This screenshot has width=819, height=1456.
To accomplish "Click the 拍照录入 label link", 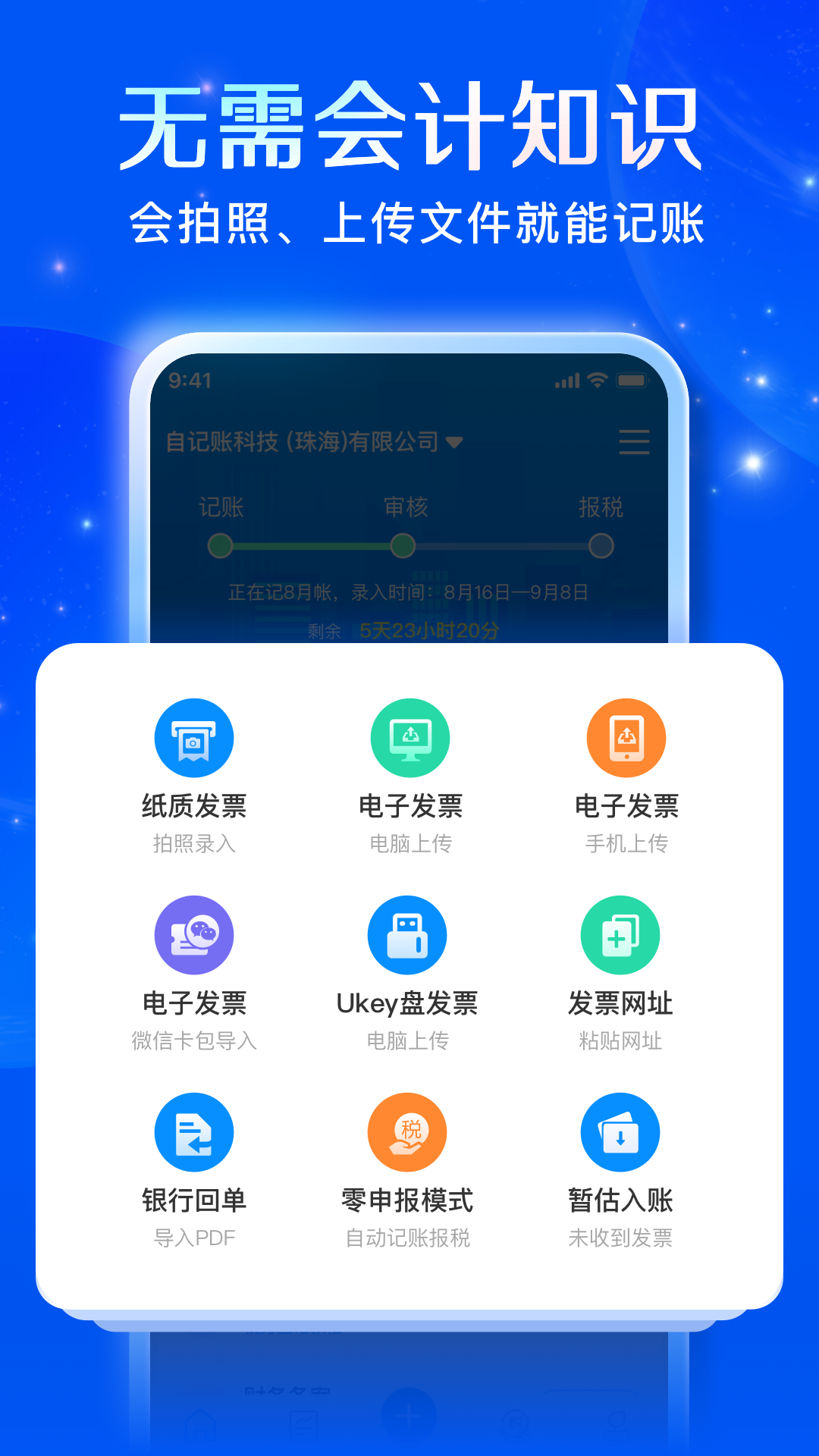I will (x=193, y=843).
